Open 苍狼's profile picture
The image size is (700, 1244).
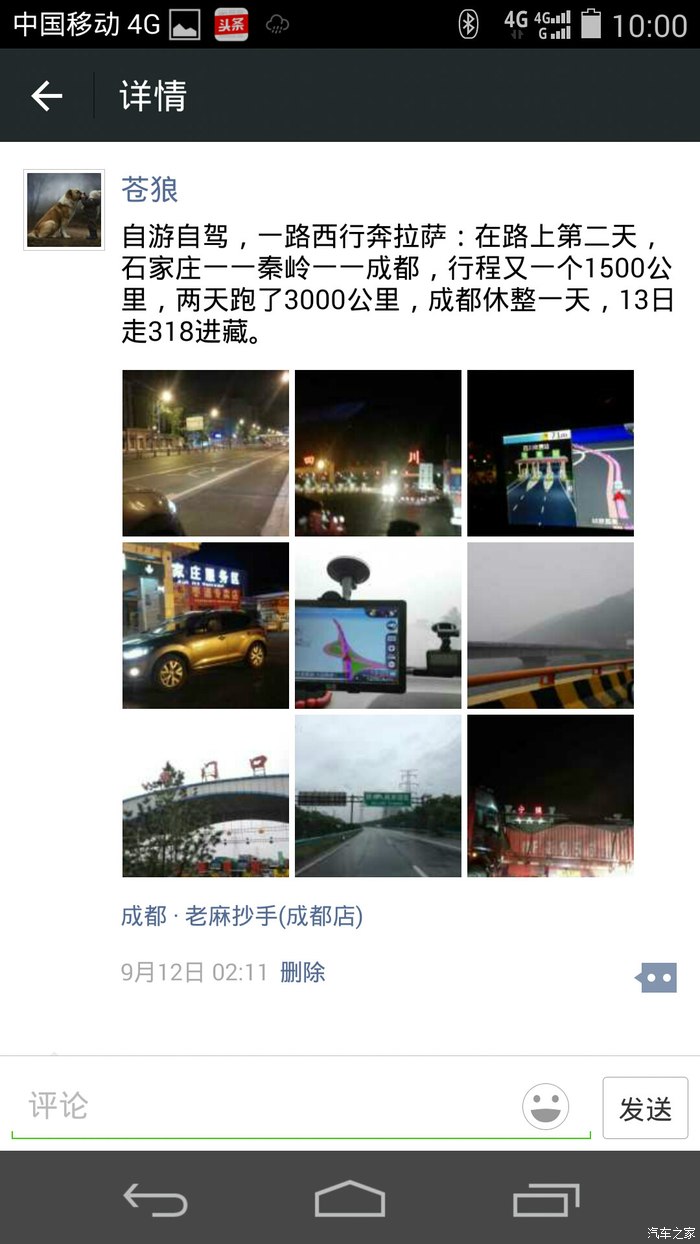64,209
